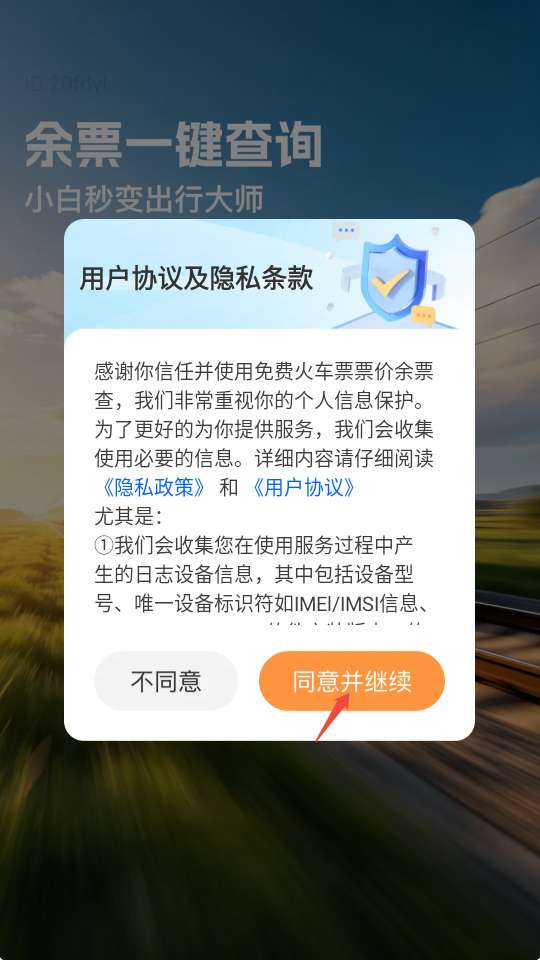Image resolution: width=540 pixels, height=960 pixels.
Task: Decline with the 不同意 button
Action: [166, 681]
